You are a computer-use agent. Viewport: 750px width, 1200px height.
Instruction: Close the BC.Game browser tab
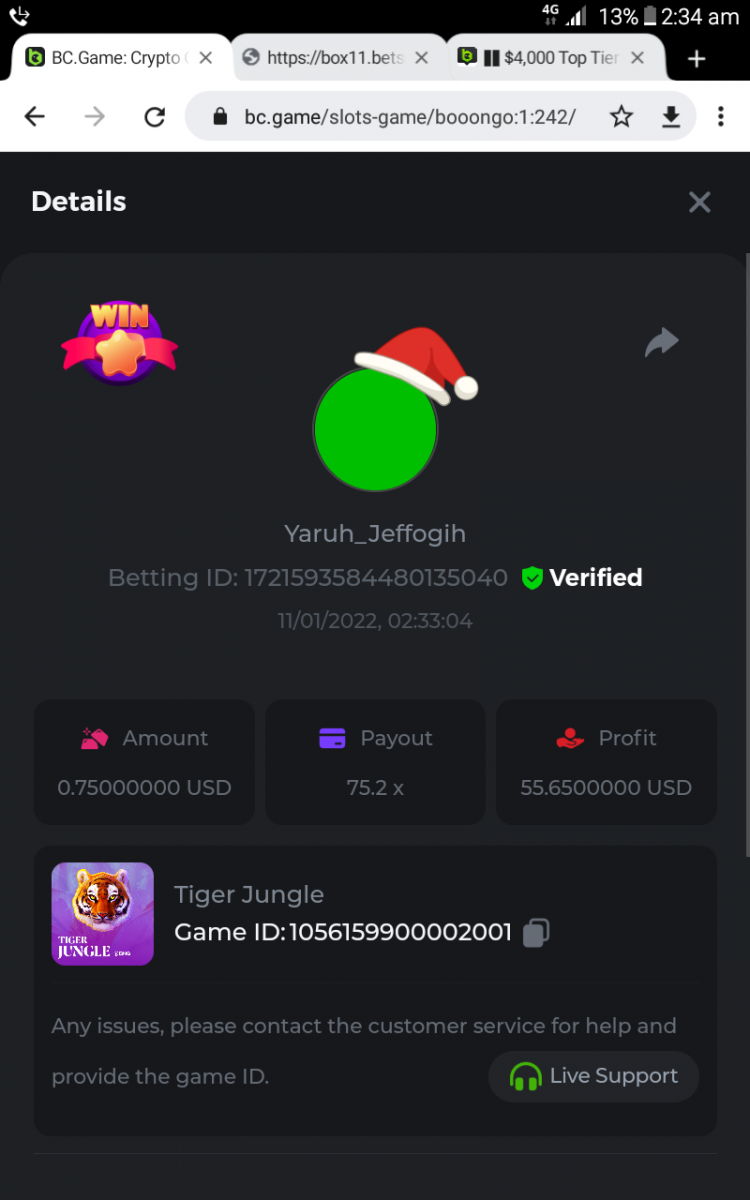coord(206,58)
